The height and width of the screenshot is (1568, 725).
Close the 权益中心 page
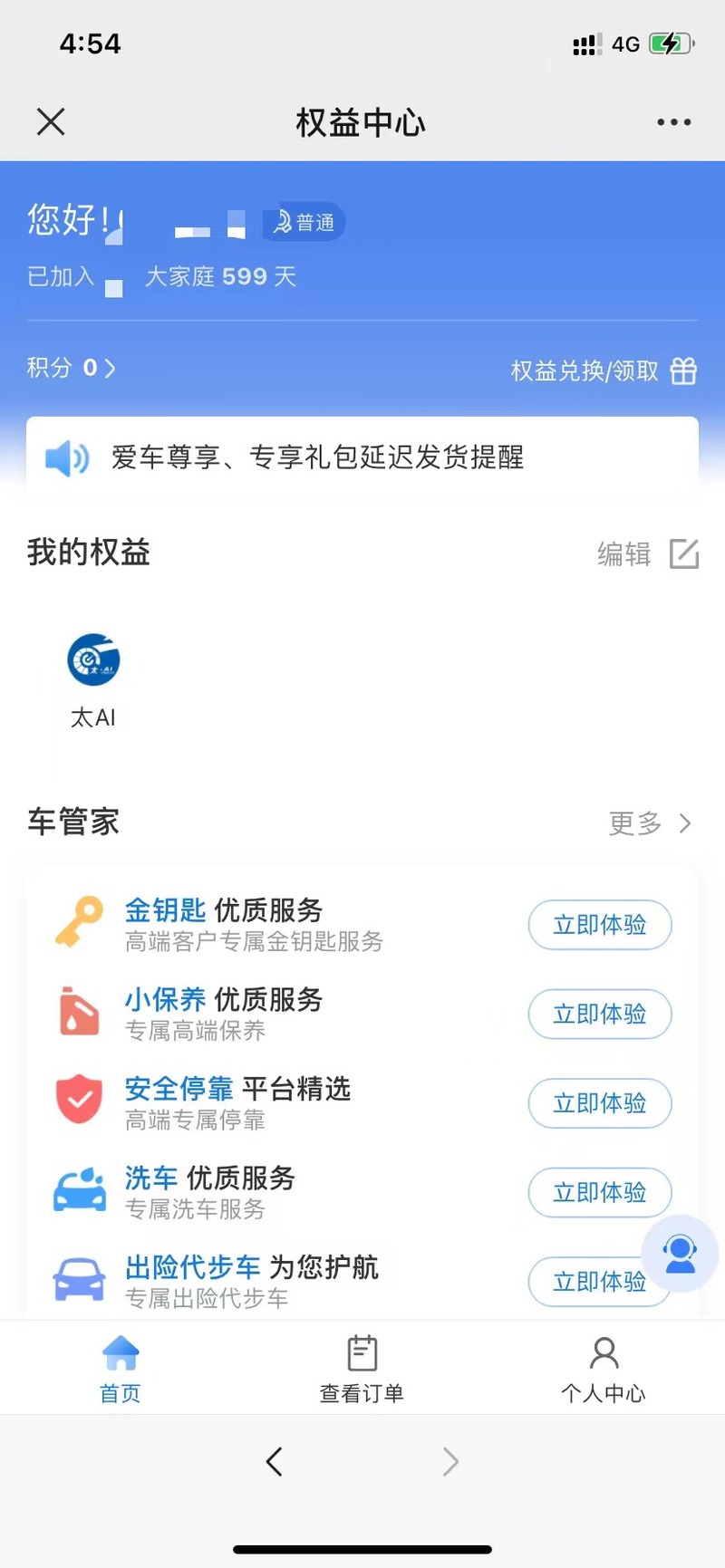click(x=51, y=121)
